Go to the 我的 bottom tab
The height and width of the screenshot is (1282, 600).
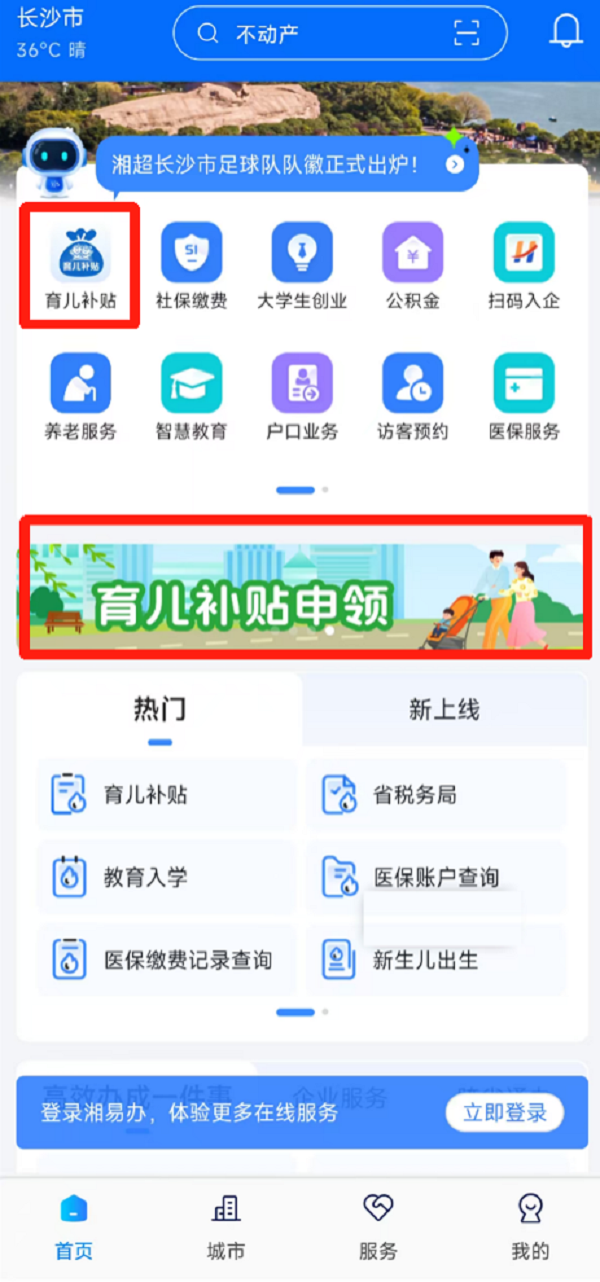tap(530, 1226)
